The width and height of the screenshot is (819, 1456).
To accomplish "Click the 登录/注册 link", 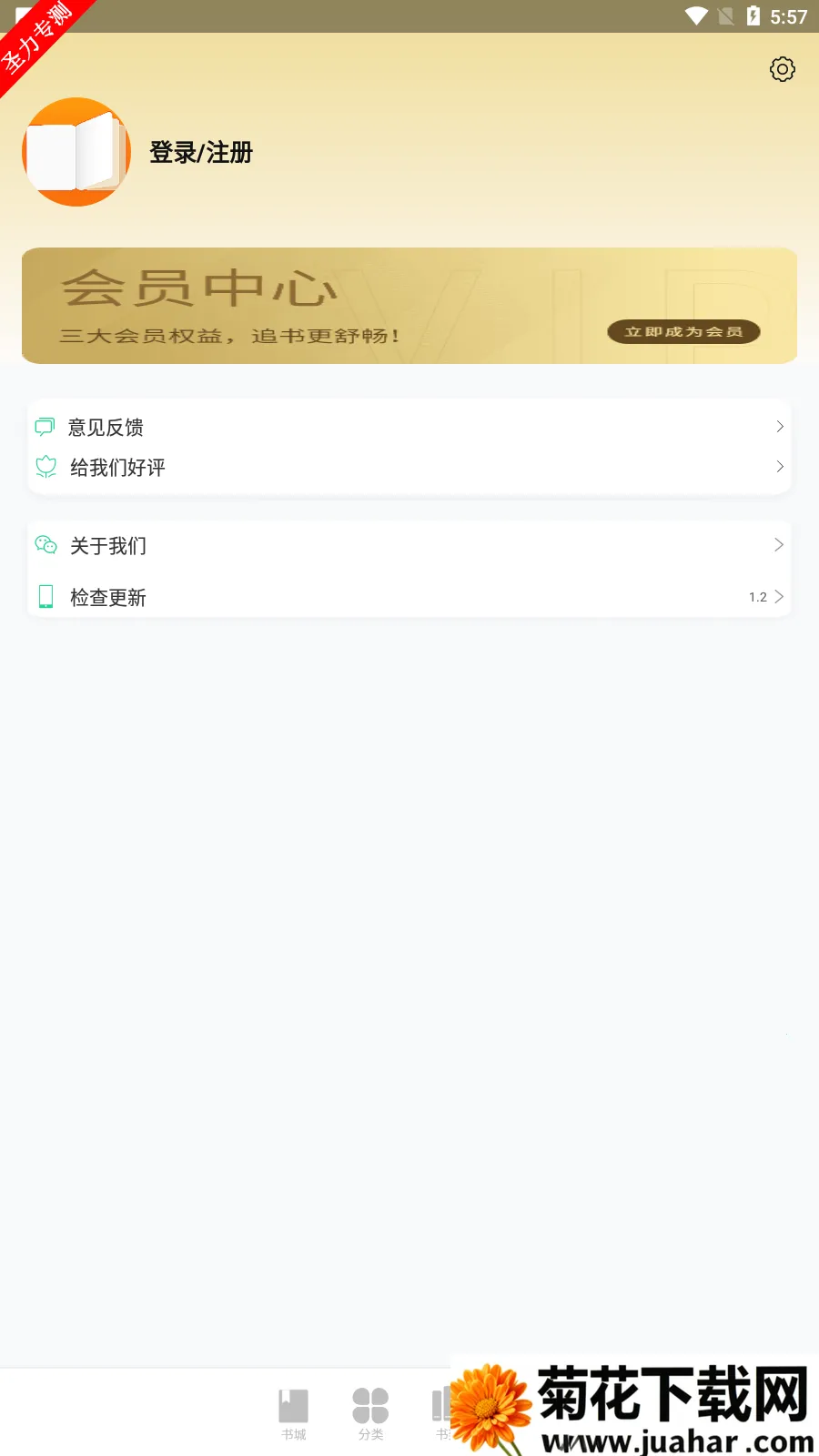I will 201,152.
